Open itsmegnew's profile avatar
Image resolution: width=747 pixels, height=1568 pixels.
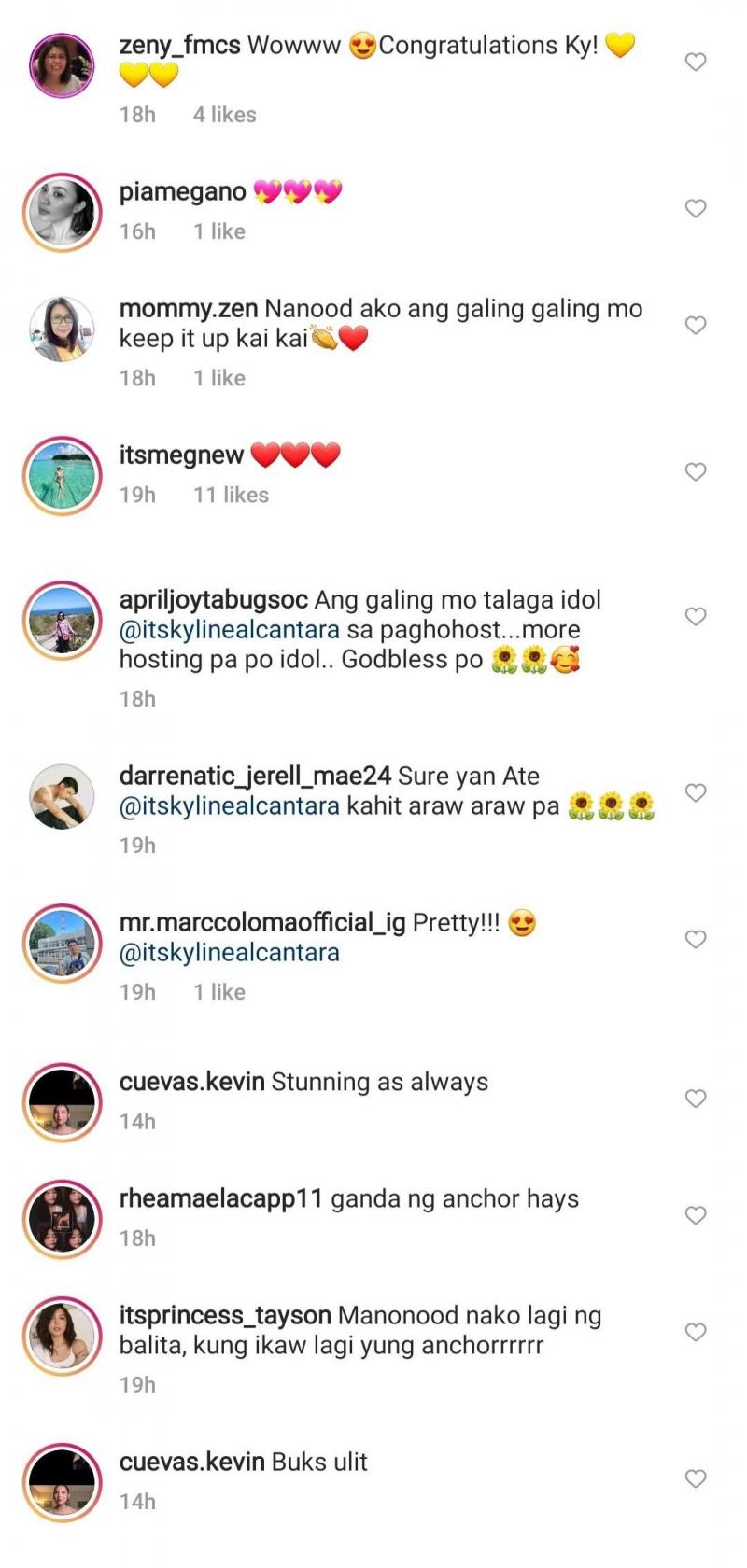coord(62,475)
